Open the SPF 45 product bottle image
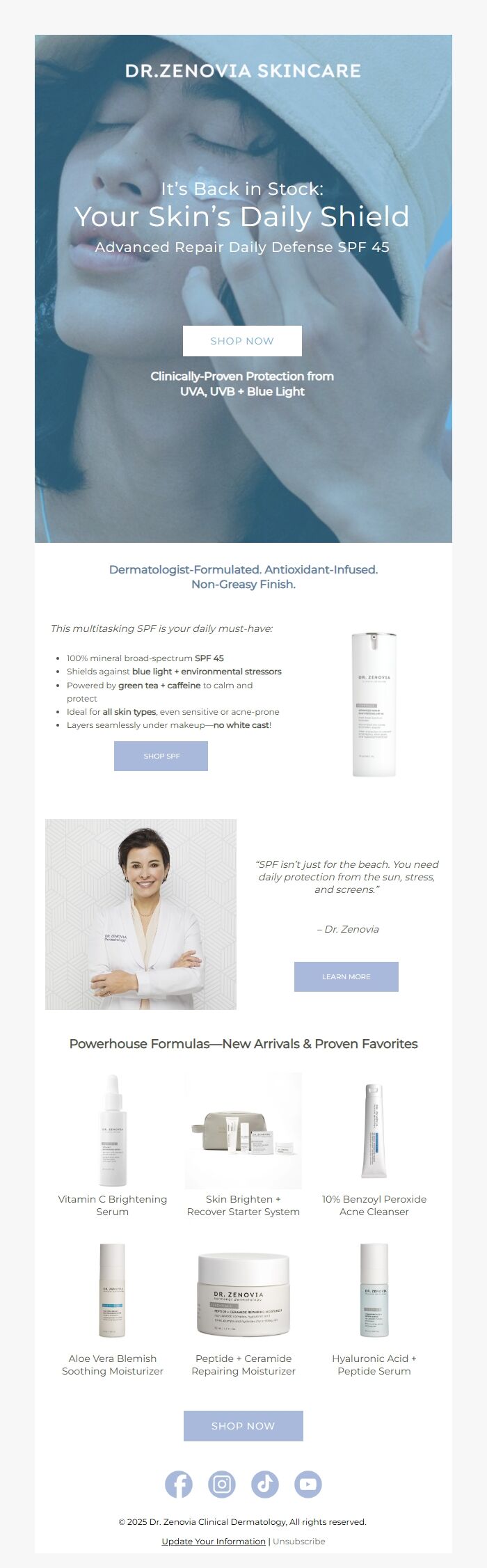 tap(374, 704)
